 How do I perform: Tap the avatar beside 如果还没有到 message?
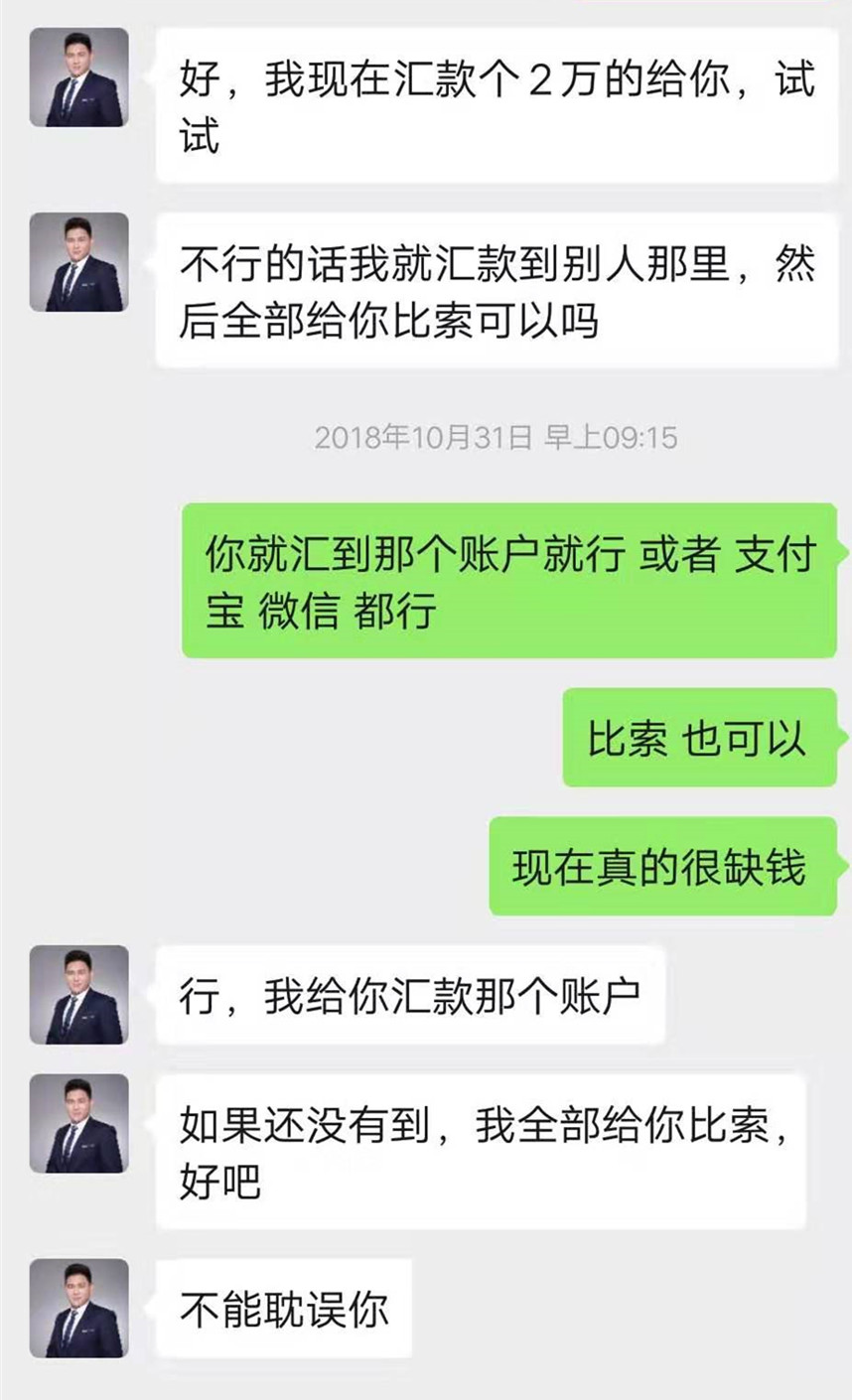tap(78, 1124)
